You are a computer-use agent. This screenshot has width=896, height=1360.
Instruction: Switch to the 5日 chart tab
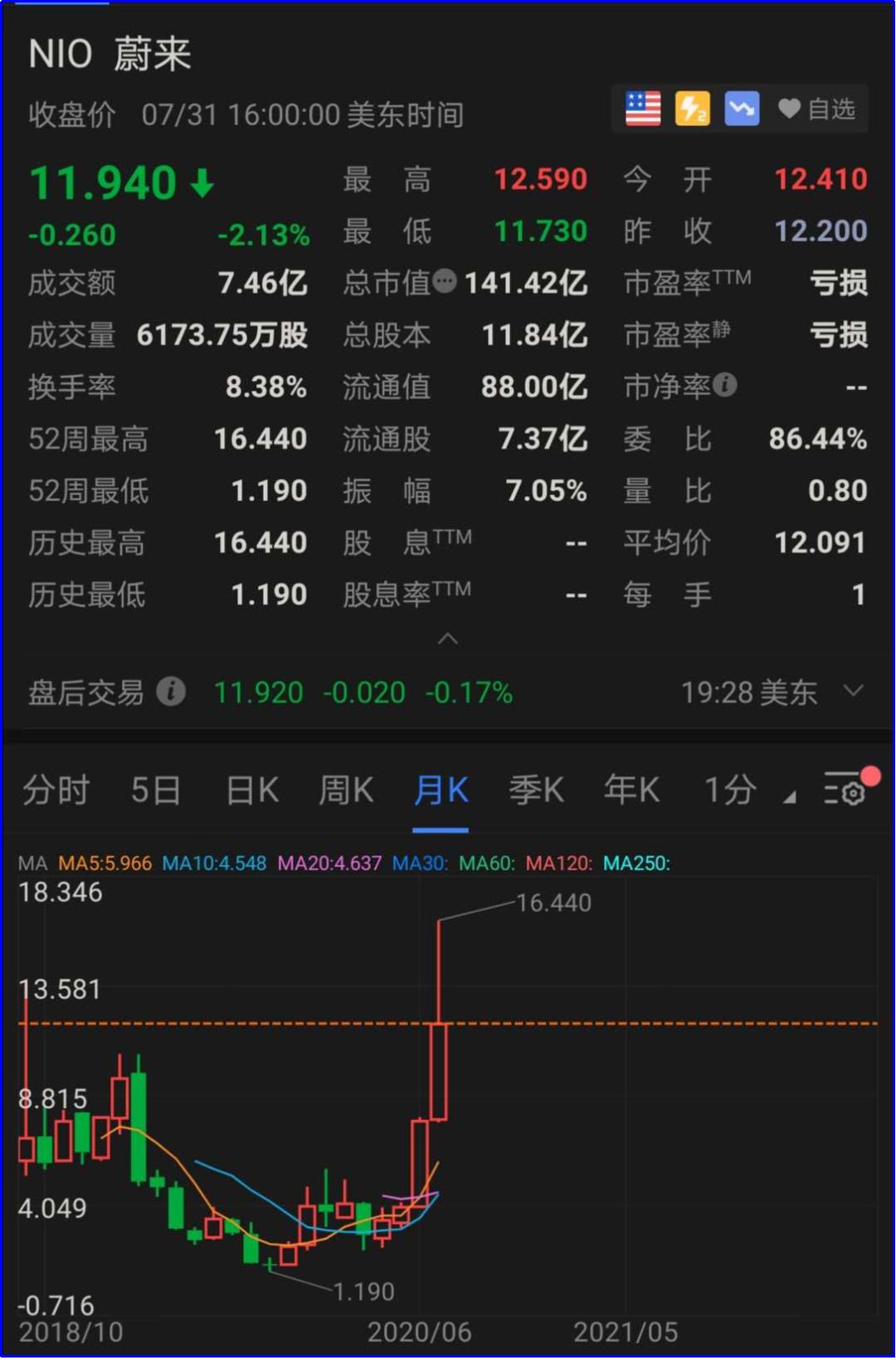155,790
